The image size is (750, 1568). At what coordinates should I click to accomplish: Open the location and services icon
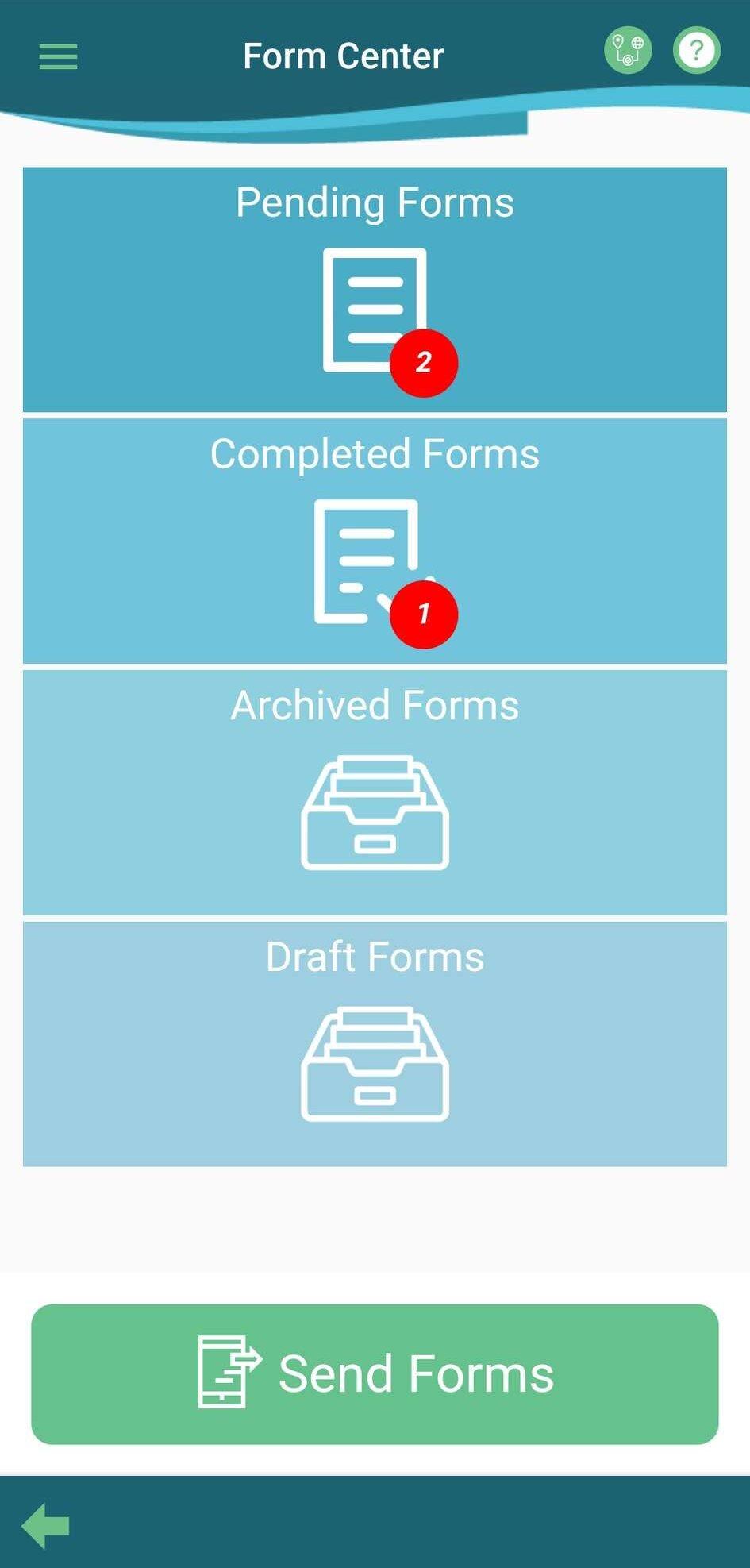pyautogui.click(x=628, y=50)
